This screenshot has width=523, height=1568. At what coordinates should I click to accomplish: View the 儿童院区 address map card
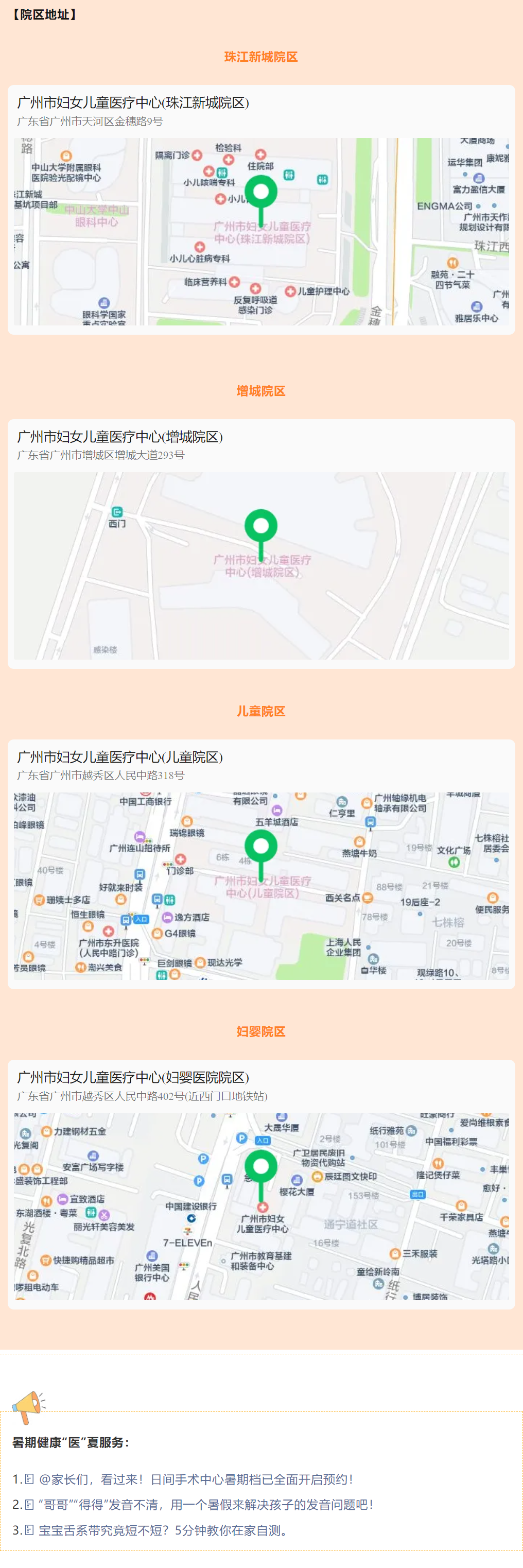click(261, 865)
